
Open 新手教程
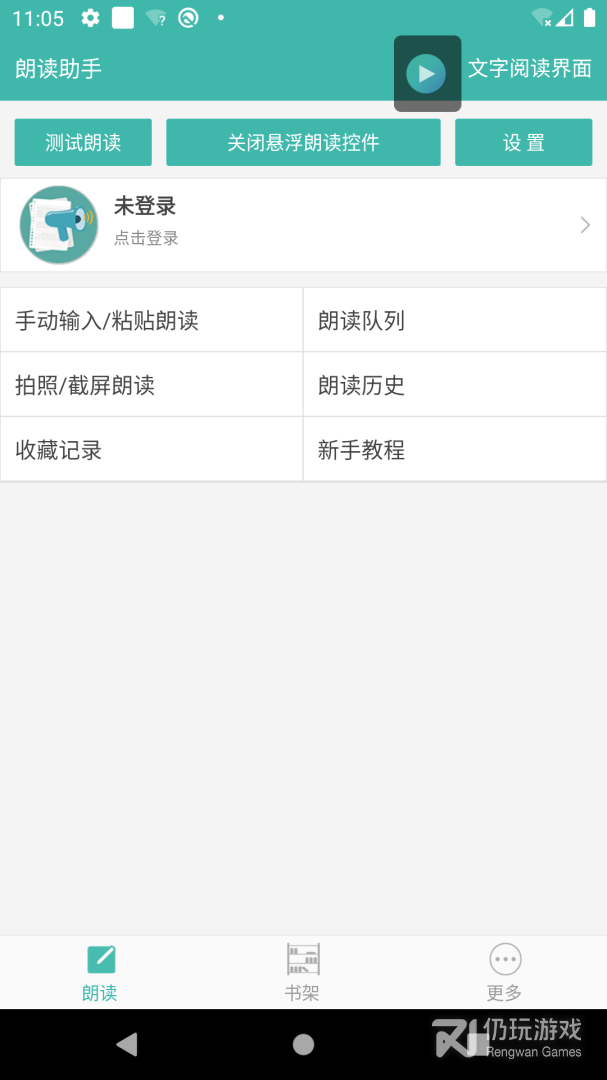(454, 450)
